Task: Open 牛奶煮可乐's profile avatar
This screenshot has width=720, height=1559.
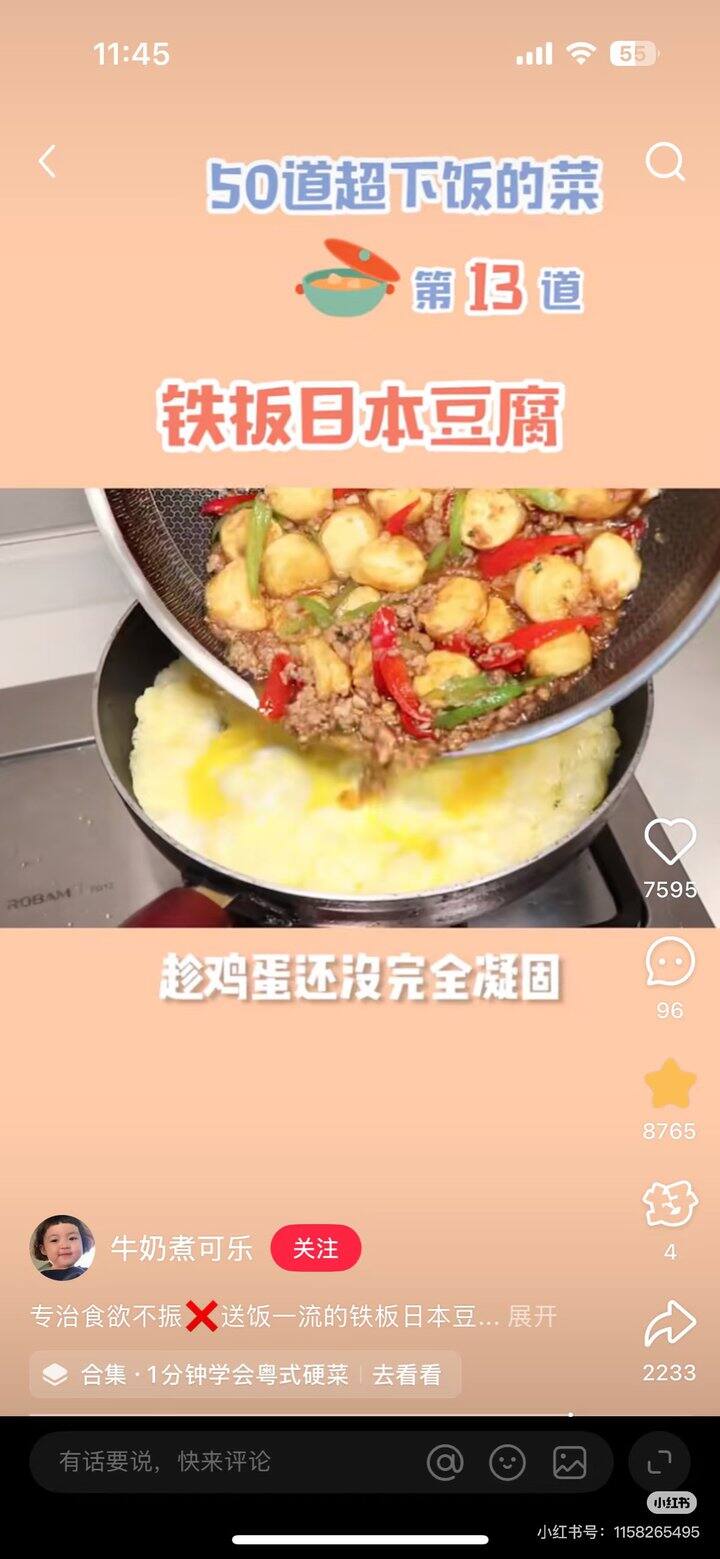Action: pyautogui.click(x=62, y=1248)
